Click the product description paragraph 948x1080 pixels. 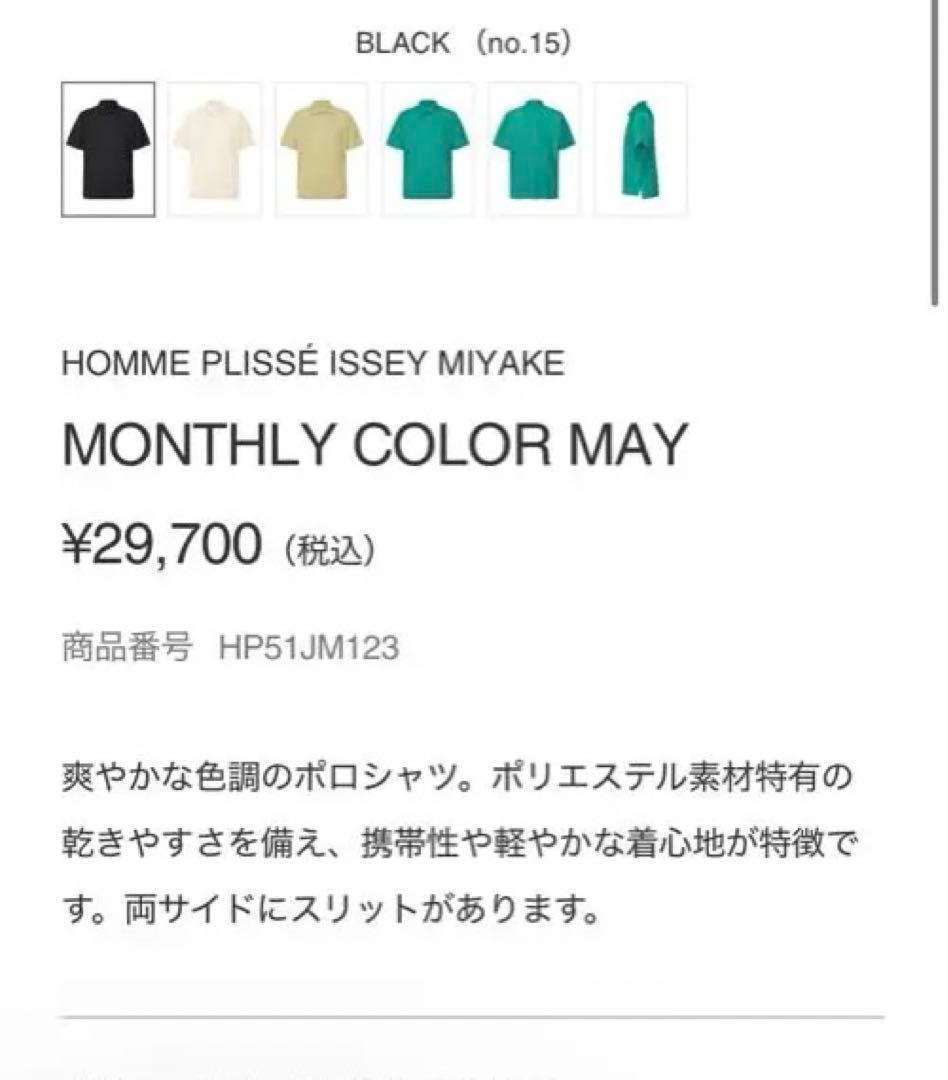coord(470,840)
